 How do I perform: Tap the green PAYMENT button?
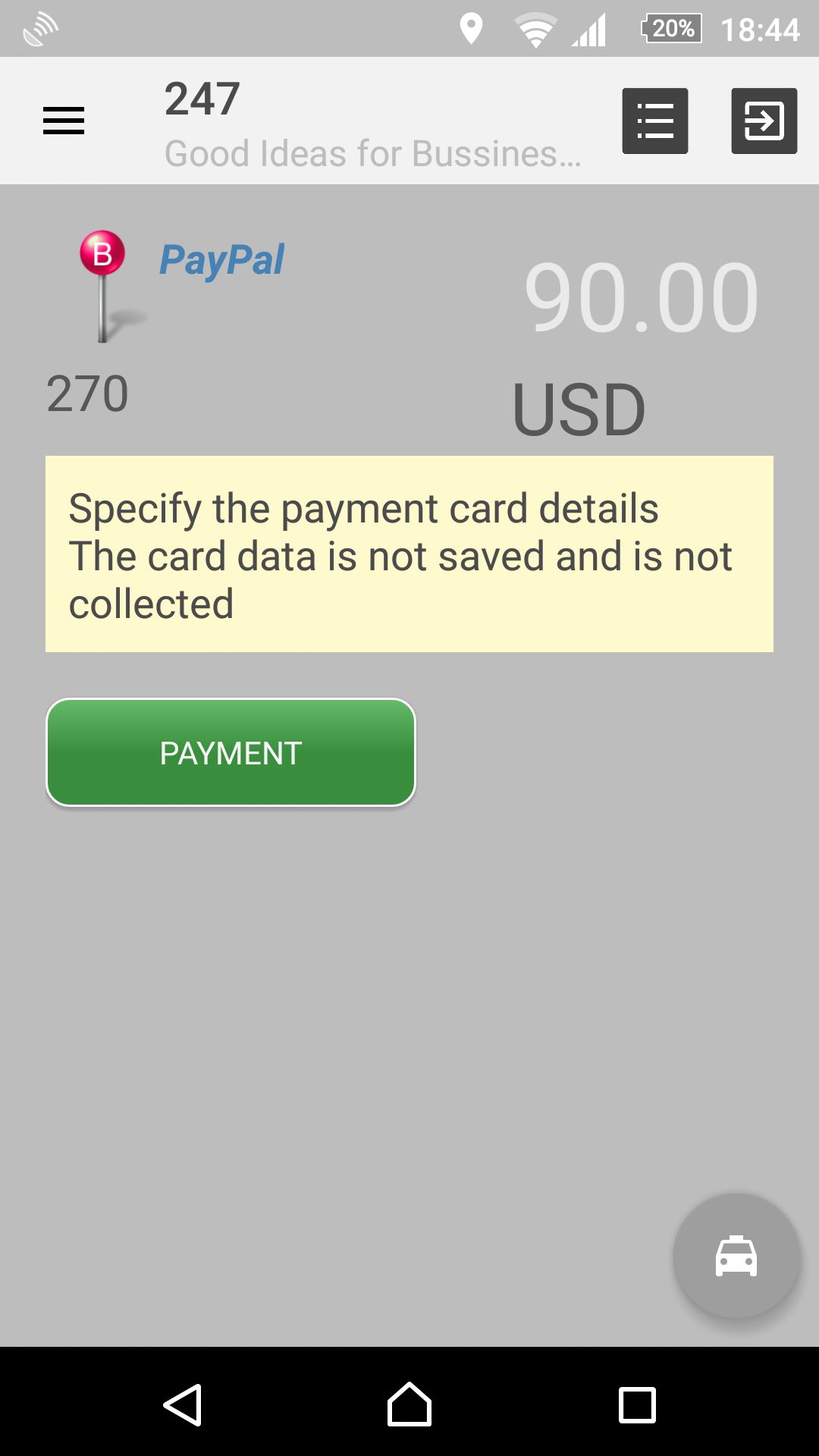point(231,752)
